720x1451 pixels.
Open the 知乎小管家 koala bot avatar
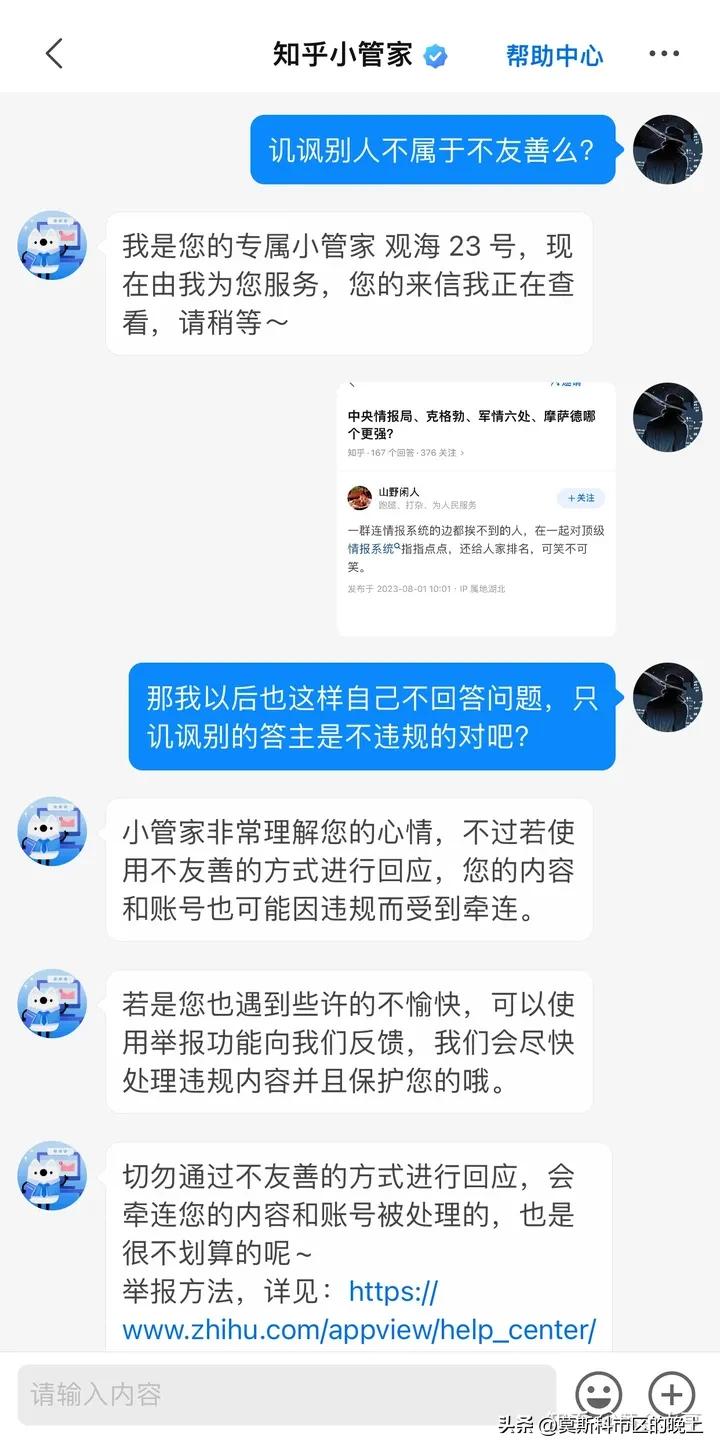[52, 244]
